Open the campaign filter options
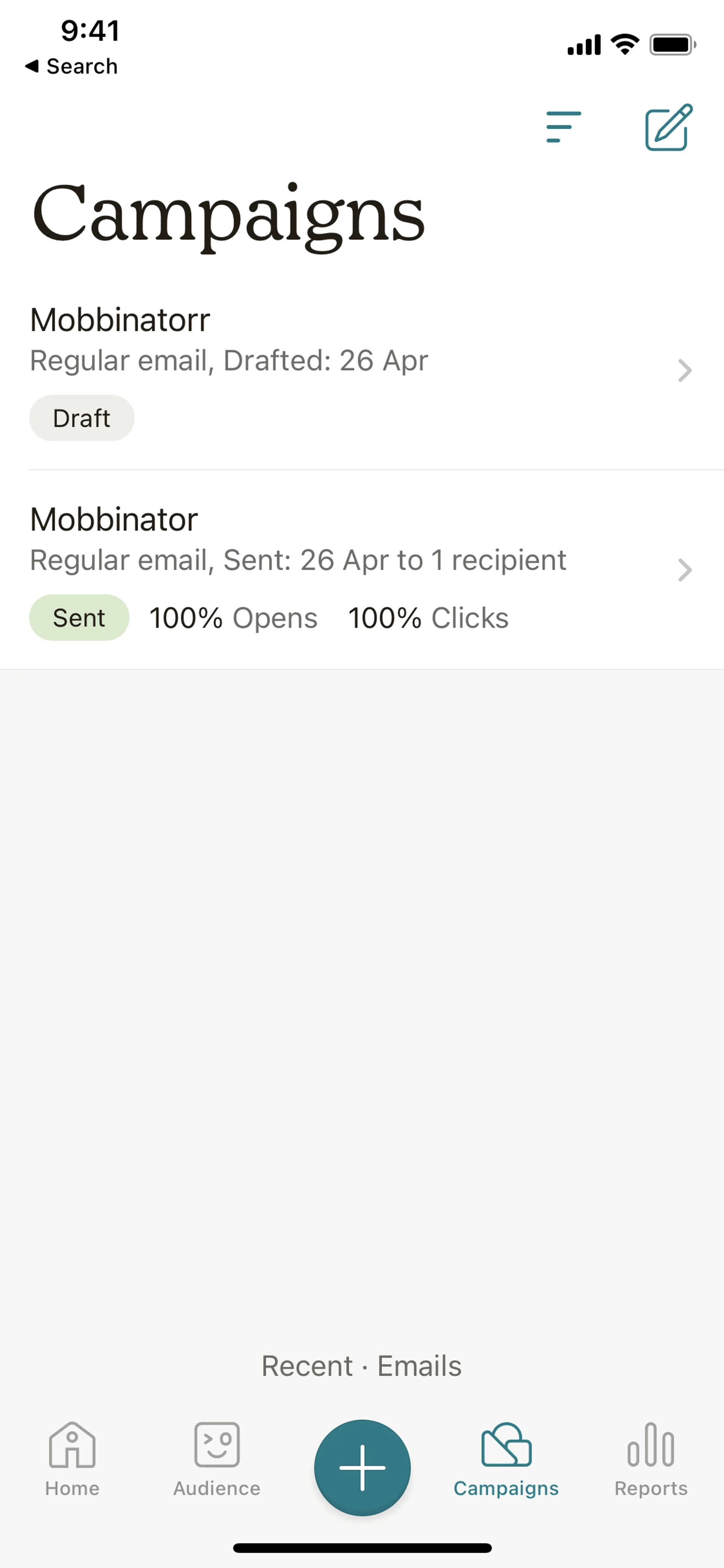 pyautogui.click(x=563, y=127)
